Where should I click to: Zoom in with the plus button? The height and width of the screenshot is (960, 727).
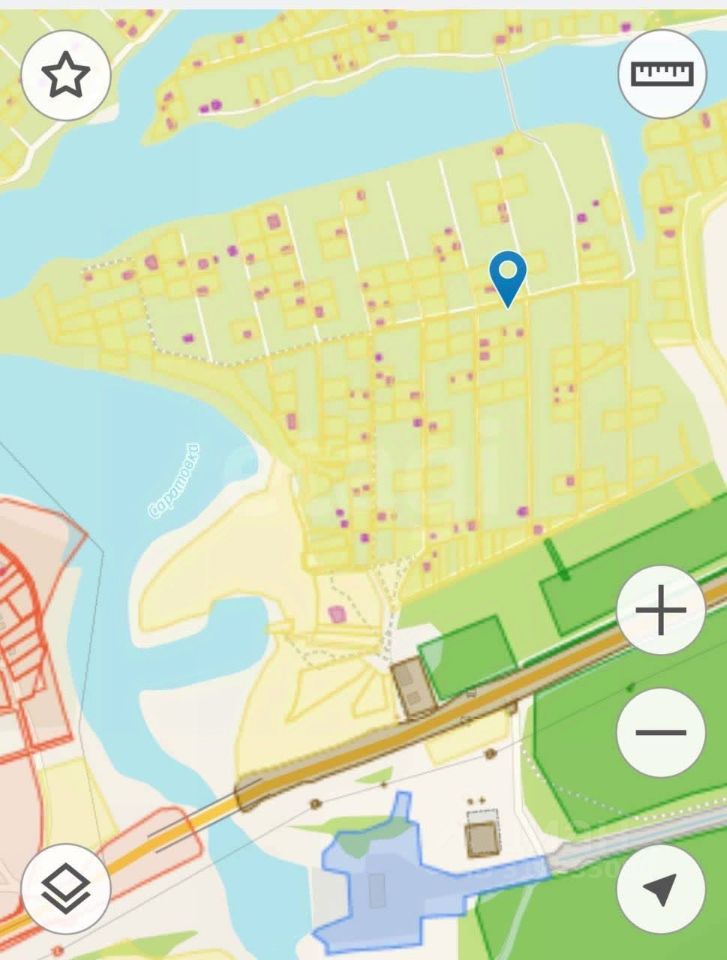pos(661,610)
